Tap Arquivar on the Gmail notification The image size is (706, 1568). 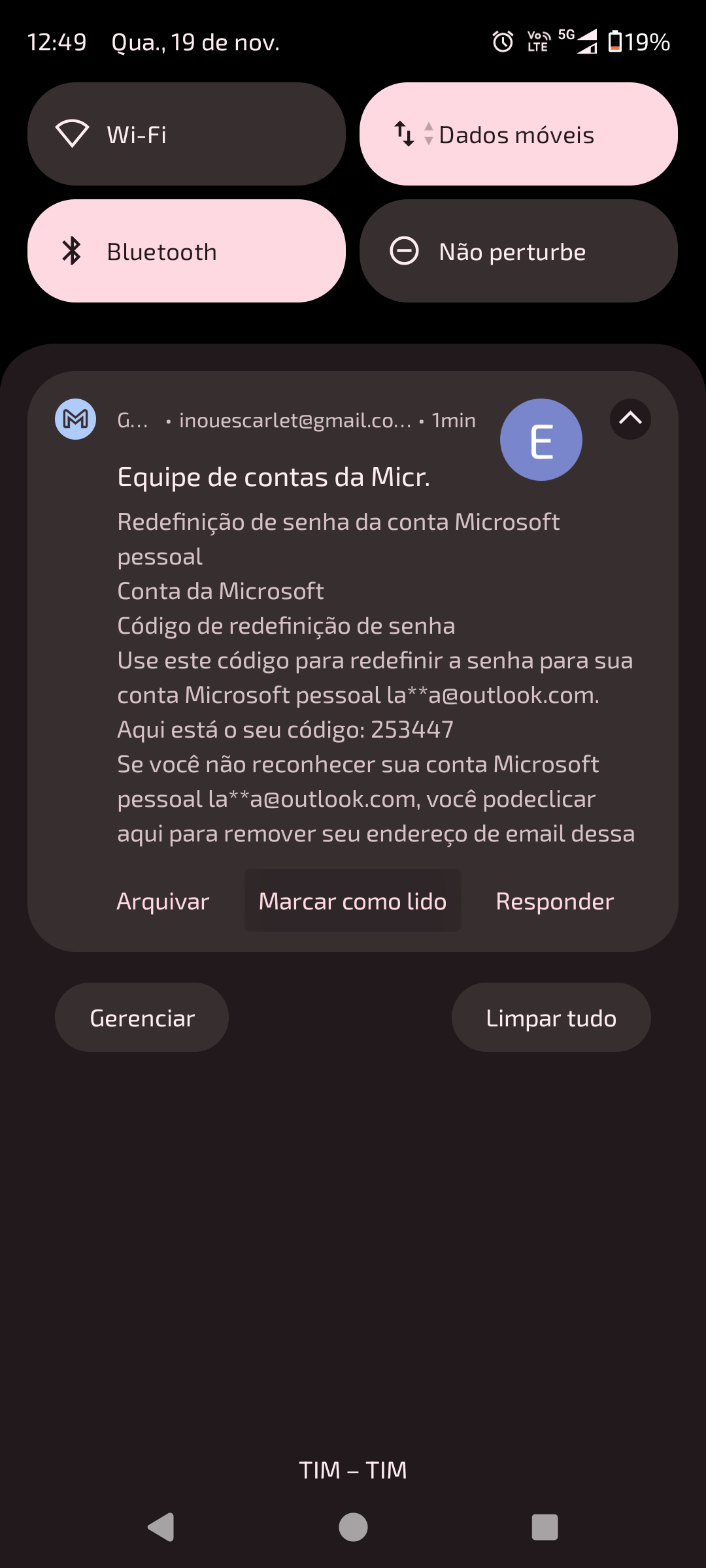pyautogui.click(x=163, y=901)
